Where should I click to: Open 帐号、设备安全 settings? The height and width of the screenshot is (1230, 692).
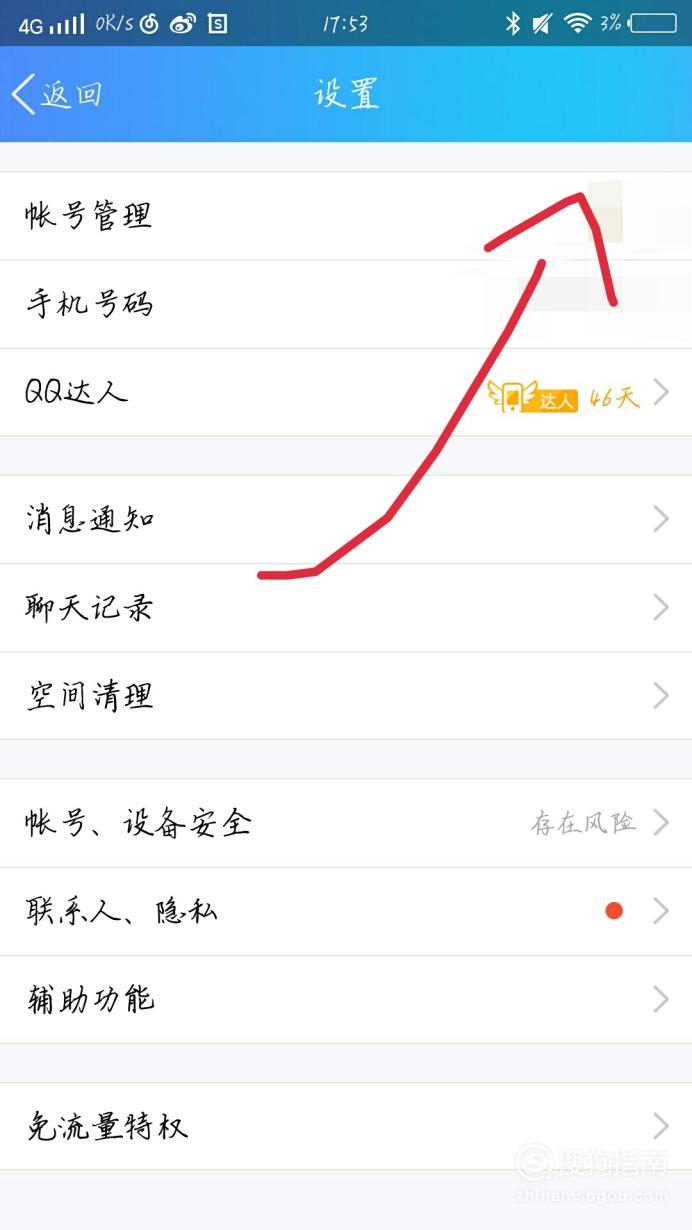pos(346,823)
